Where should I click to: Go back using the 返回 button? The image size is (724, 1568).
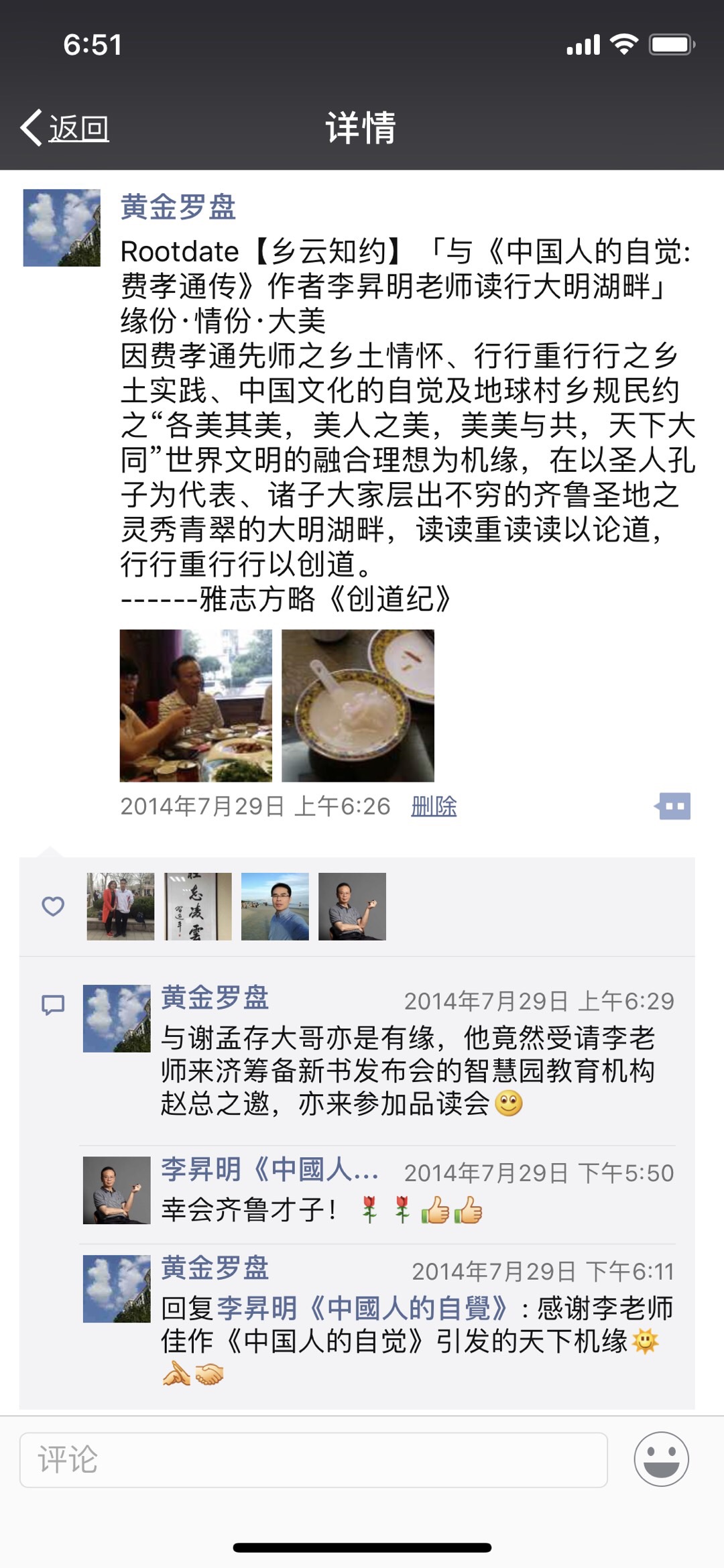tap(66, 127)
